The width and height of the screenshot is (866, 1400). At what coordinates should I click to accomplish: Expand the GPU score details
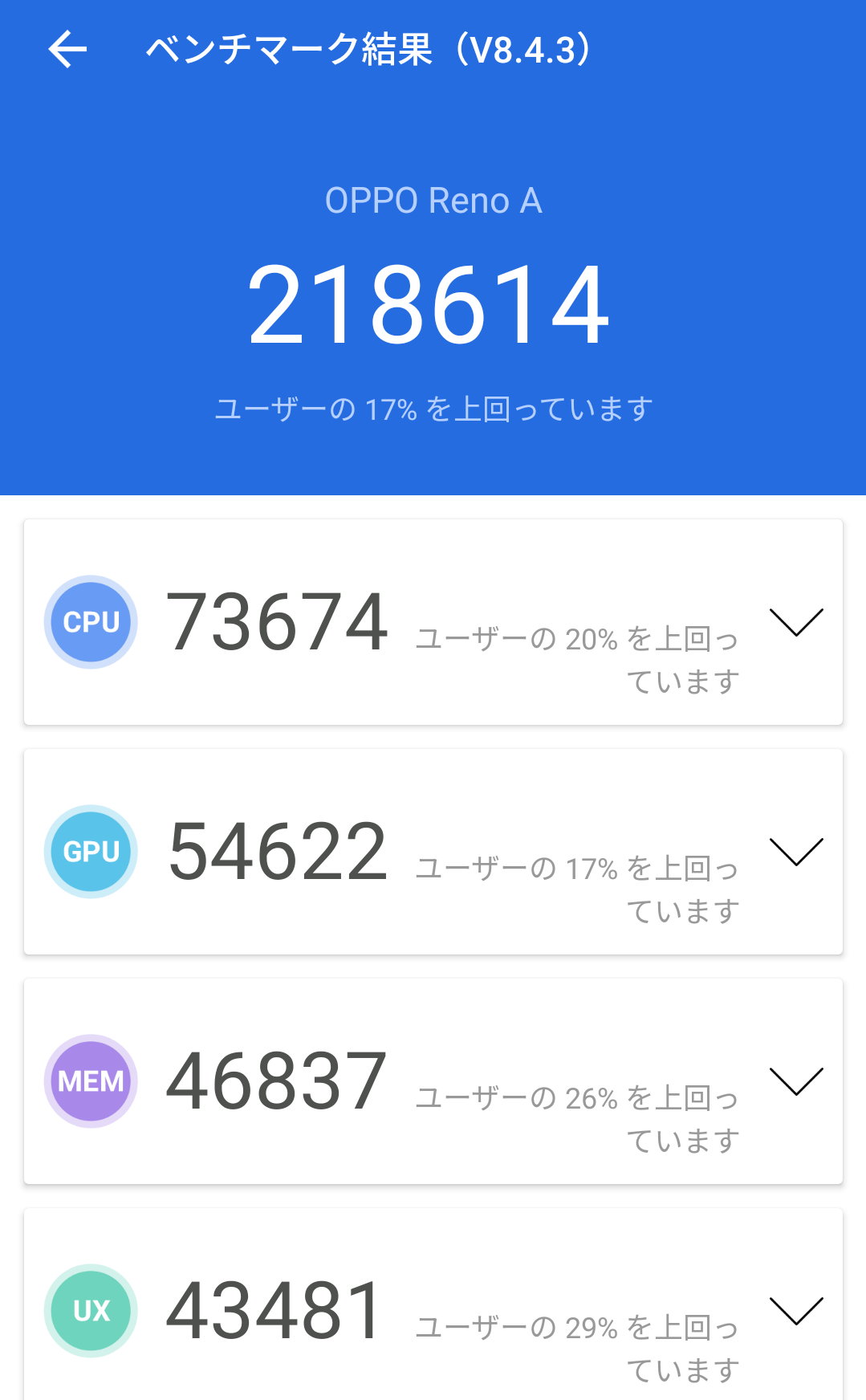[796, 852]
